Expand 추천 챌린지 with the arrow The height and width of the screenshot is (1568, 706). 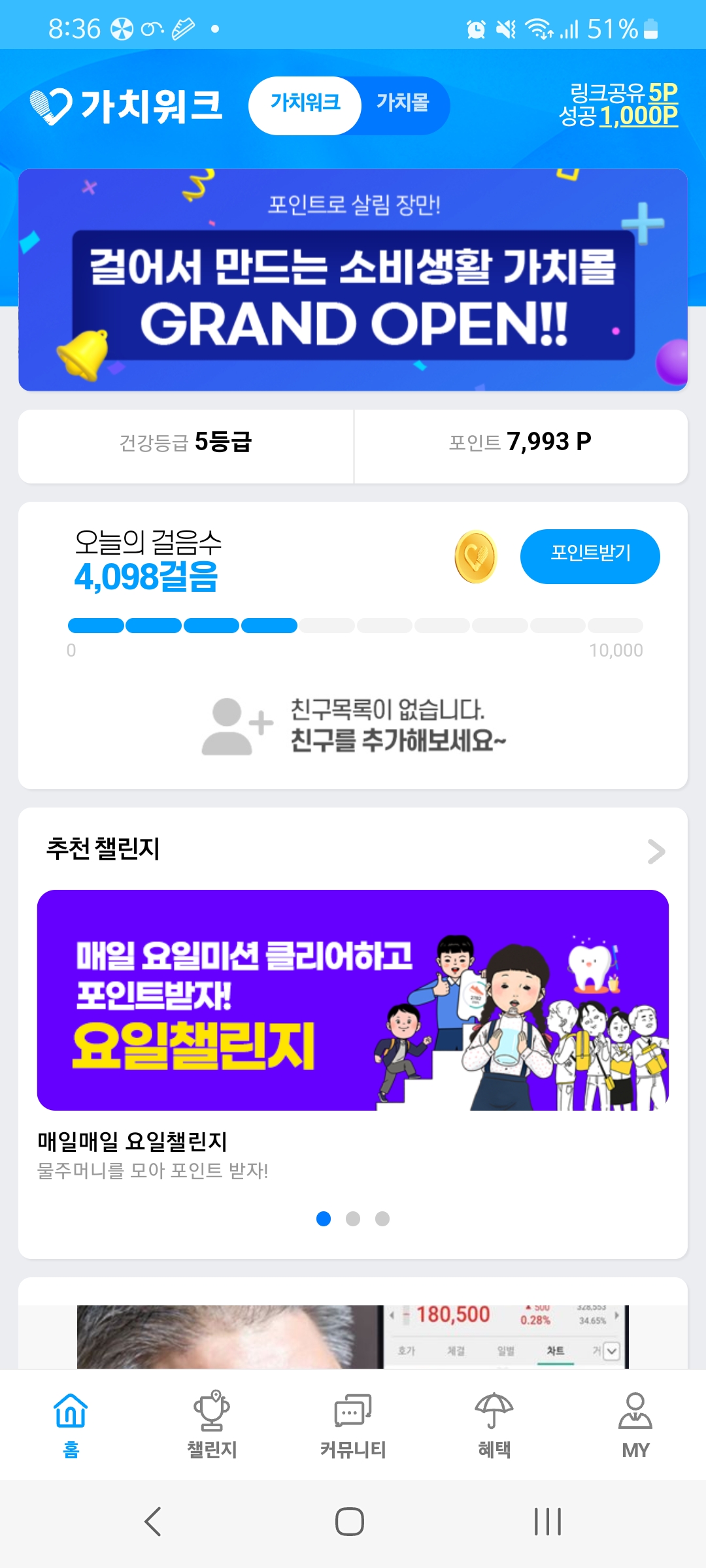656,851
